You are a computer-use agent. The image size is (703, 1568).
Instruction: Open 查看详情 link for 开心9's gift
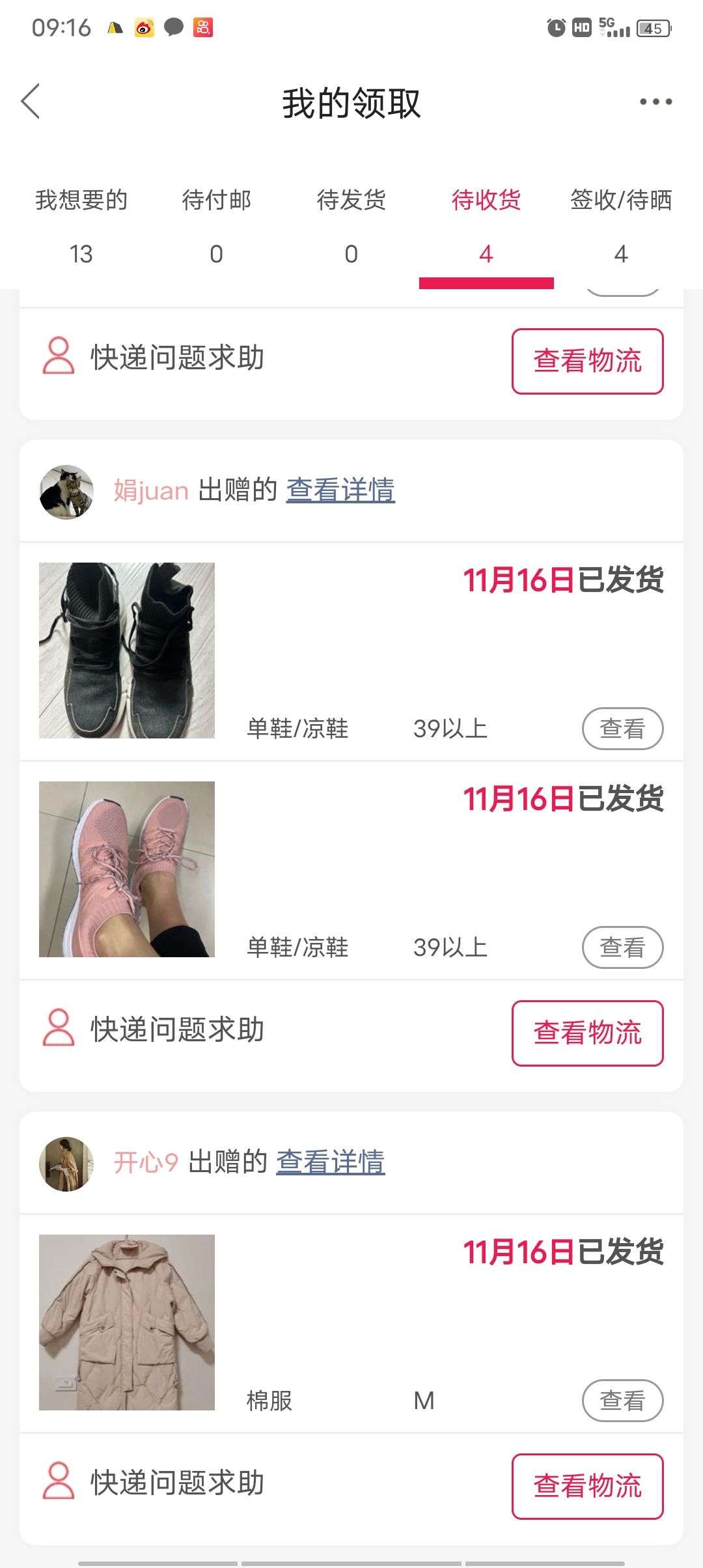click(x=331, y=1162)
